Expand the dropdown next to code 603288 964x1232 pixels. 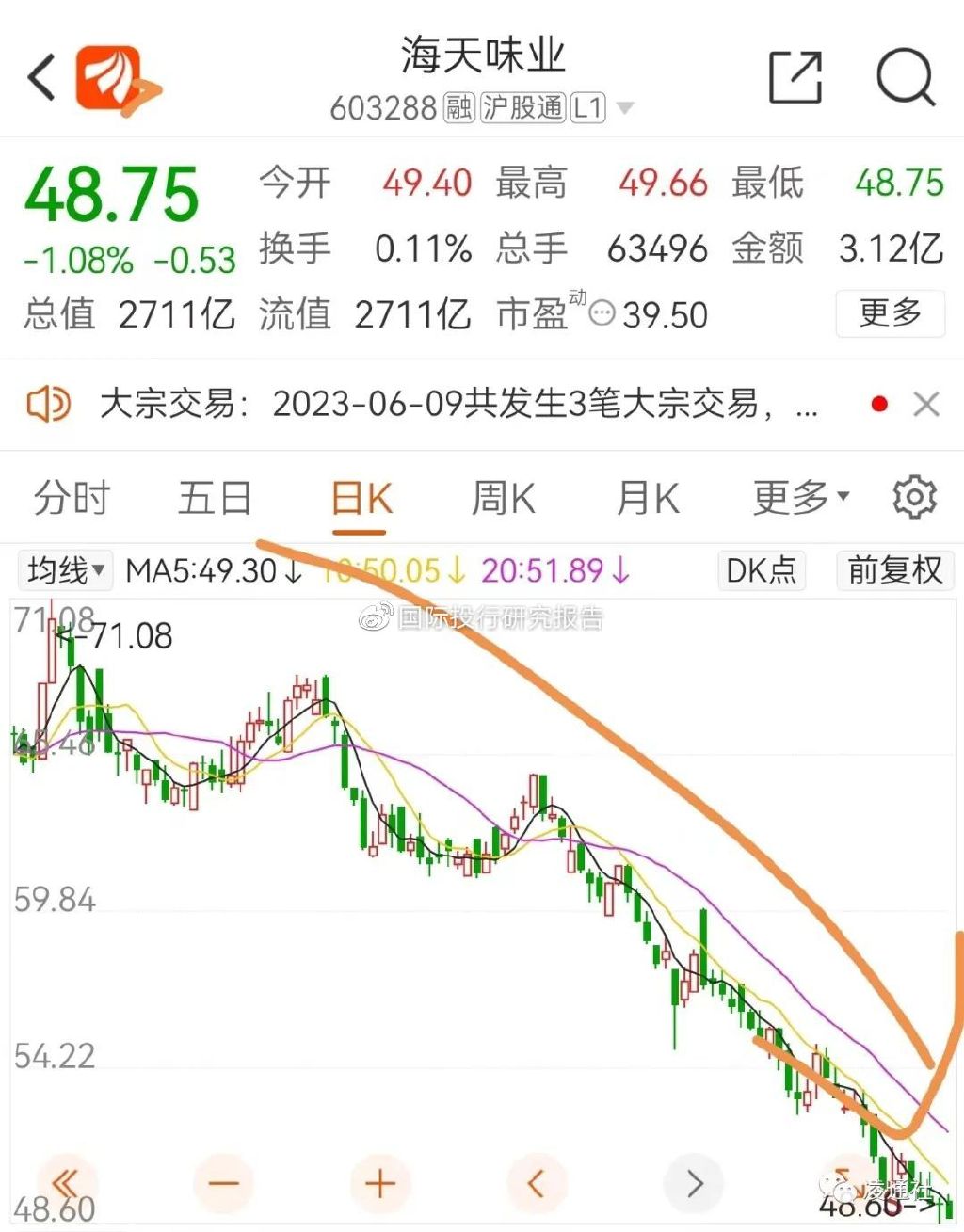point(624,108)
